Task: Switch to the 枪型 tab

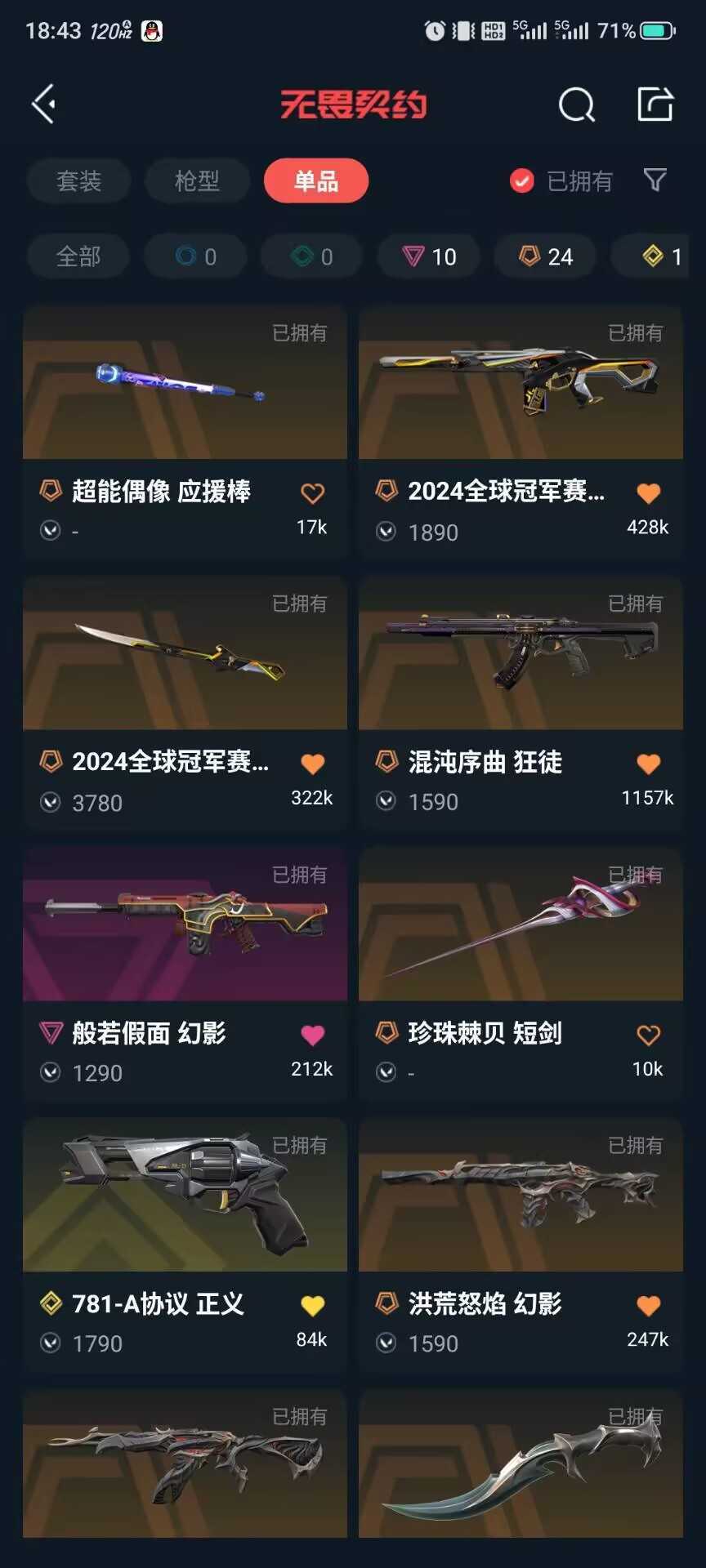Action: (x=197, y=180)
